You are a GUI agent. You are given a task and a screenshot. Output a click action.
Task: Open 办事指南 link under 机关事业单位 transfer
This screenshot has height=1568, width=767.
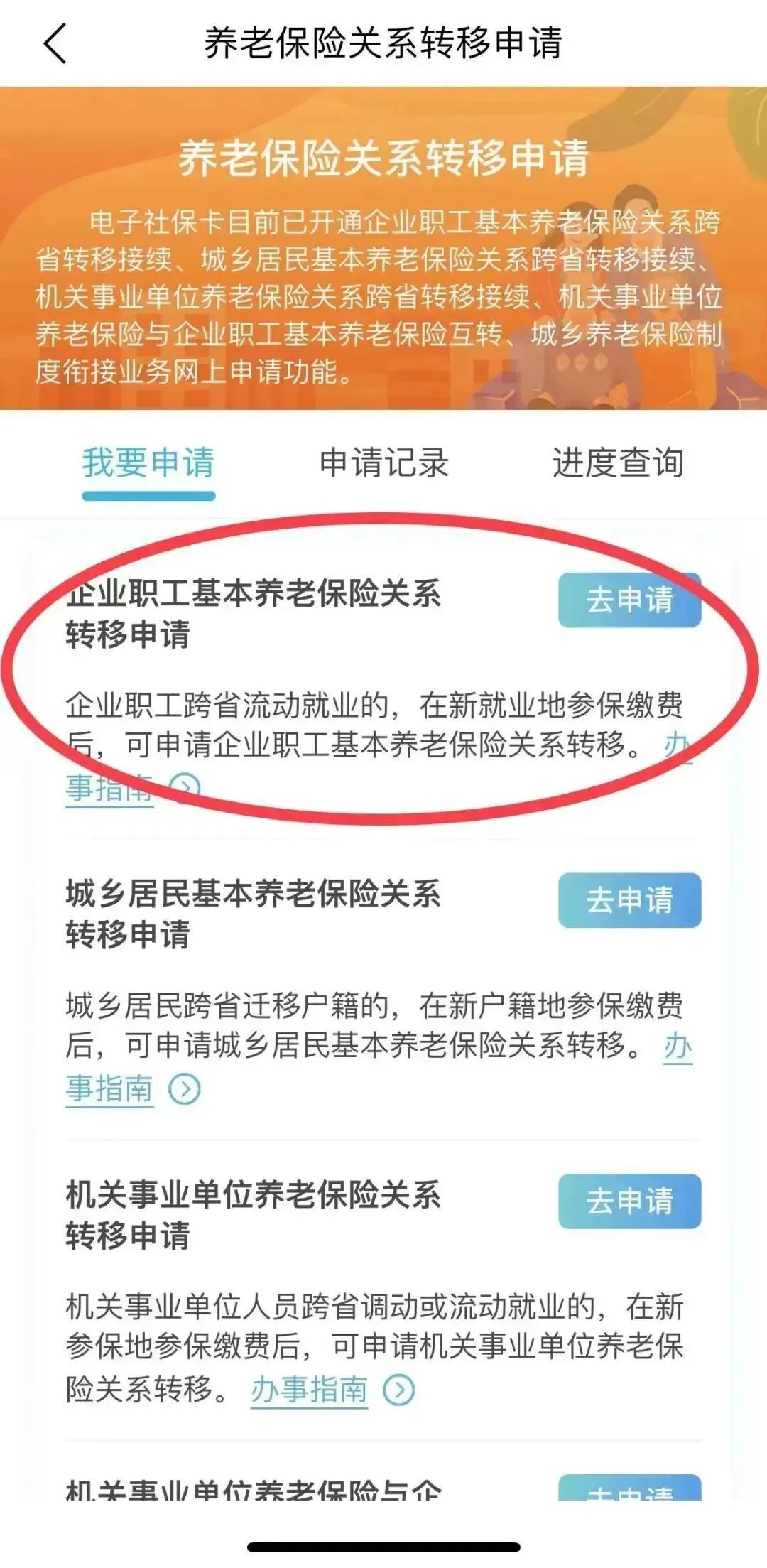click(310, 1389)
